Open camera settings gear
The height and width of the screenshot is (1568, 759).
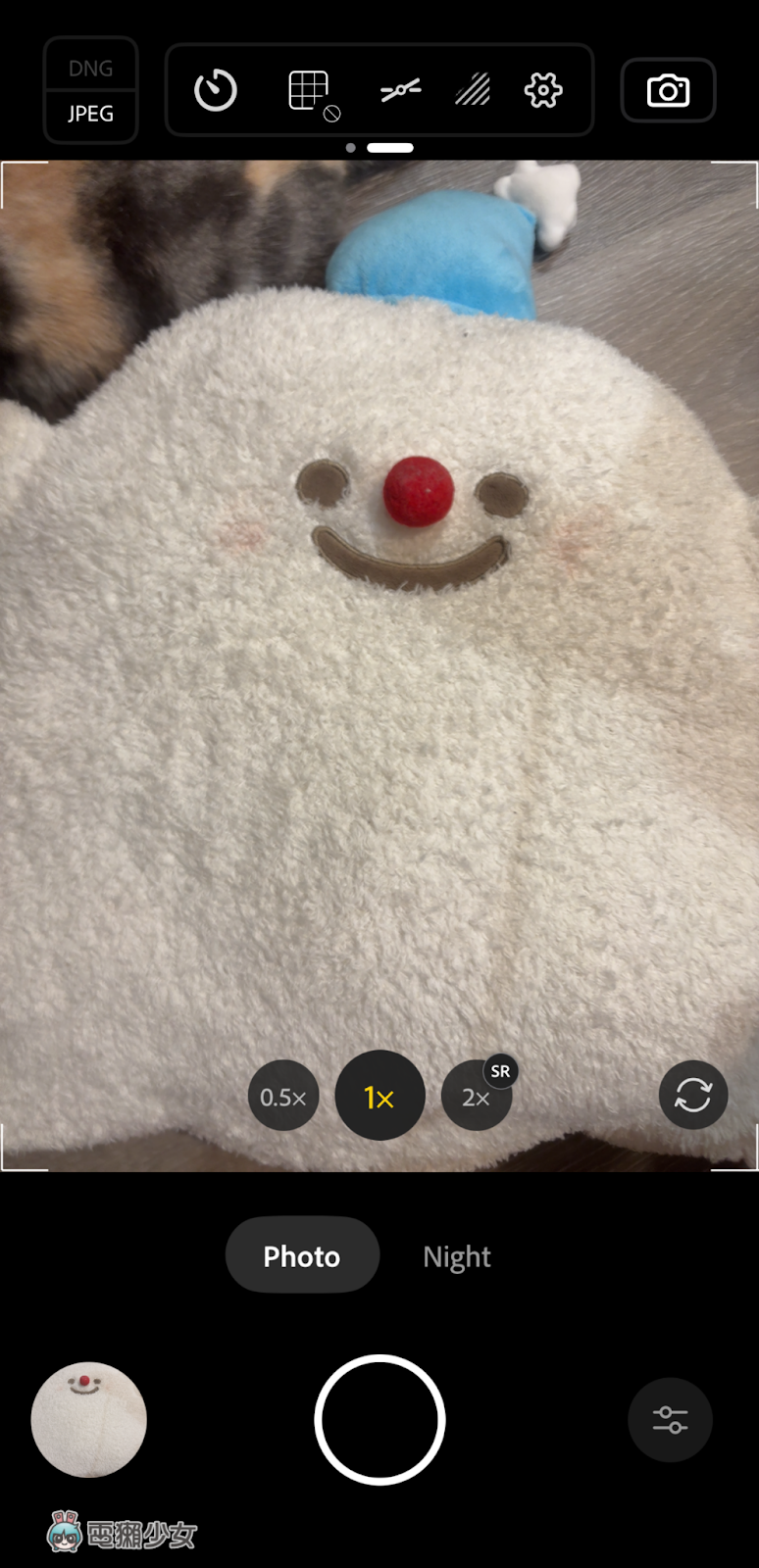pyautogui.click(x=543, y=91)
